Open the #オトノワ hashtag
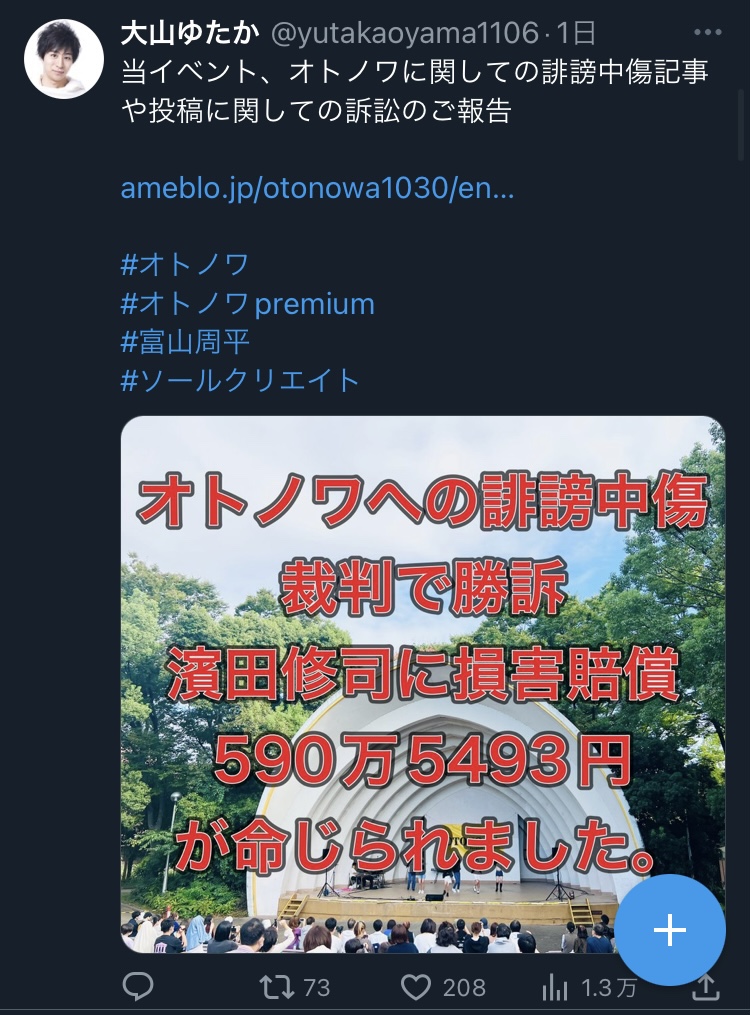The image size is (750, 1015). (184, 265)
